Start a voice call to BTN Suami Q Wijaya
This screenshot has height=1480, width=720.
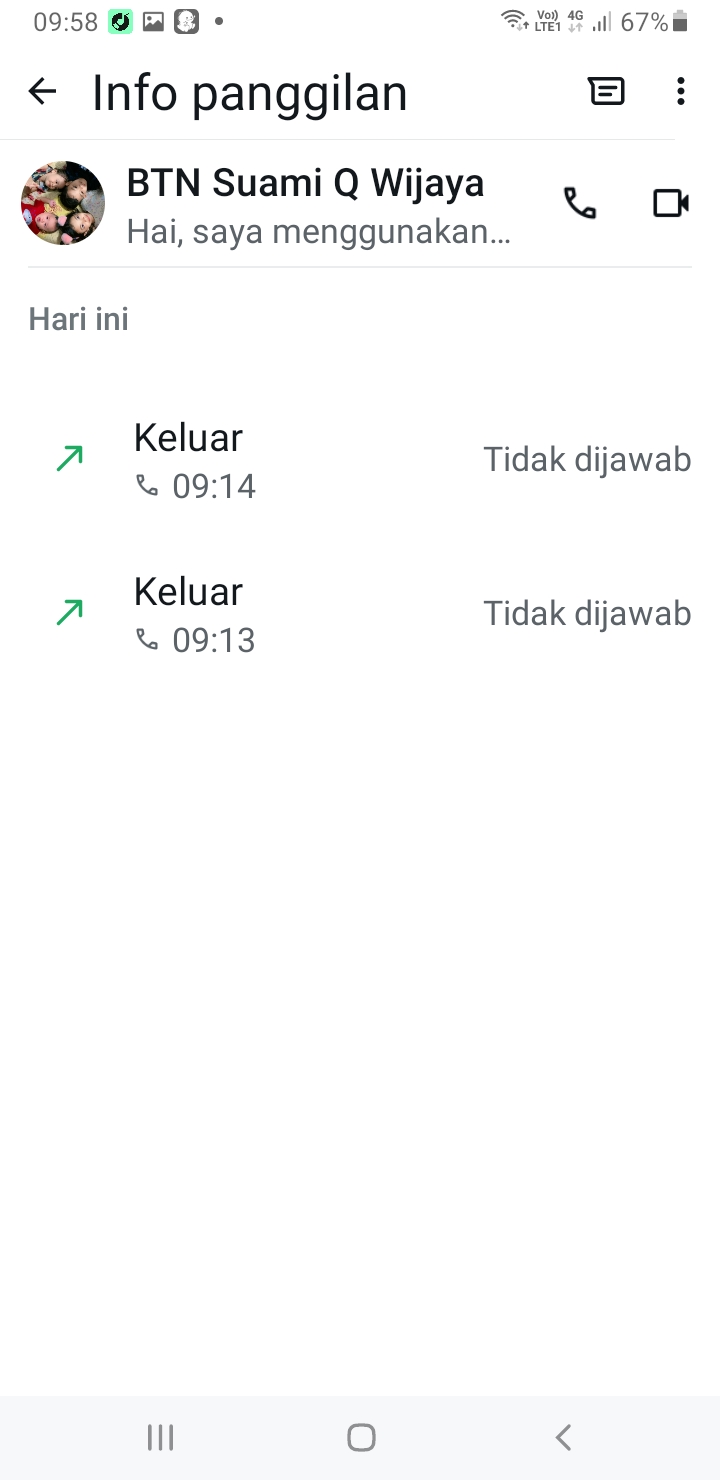pyautogui.click(x=580, y=203)
